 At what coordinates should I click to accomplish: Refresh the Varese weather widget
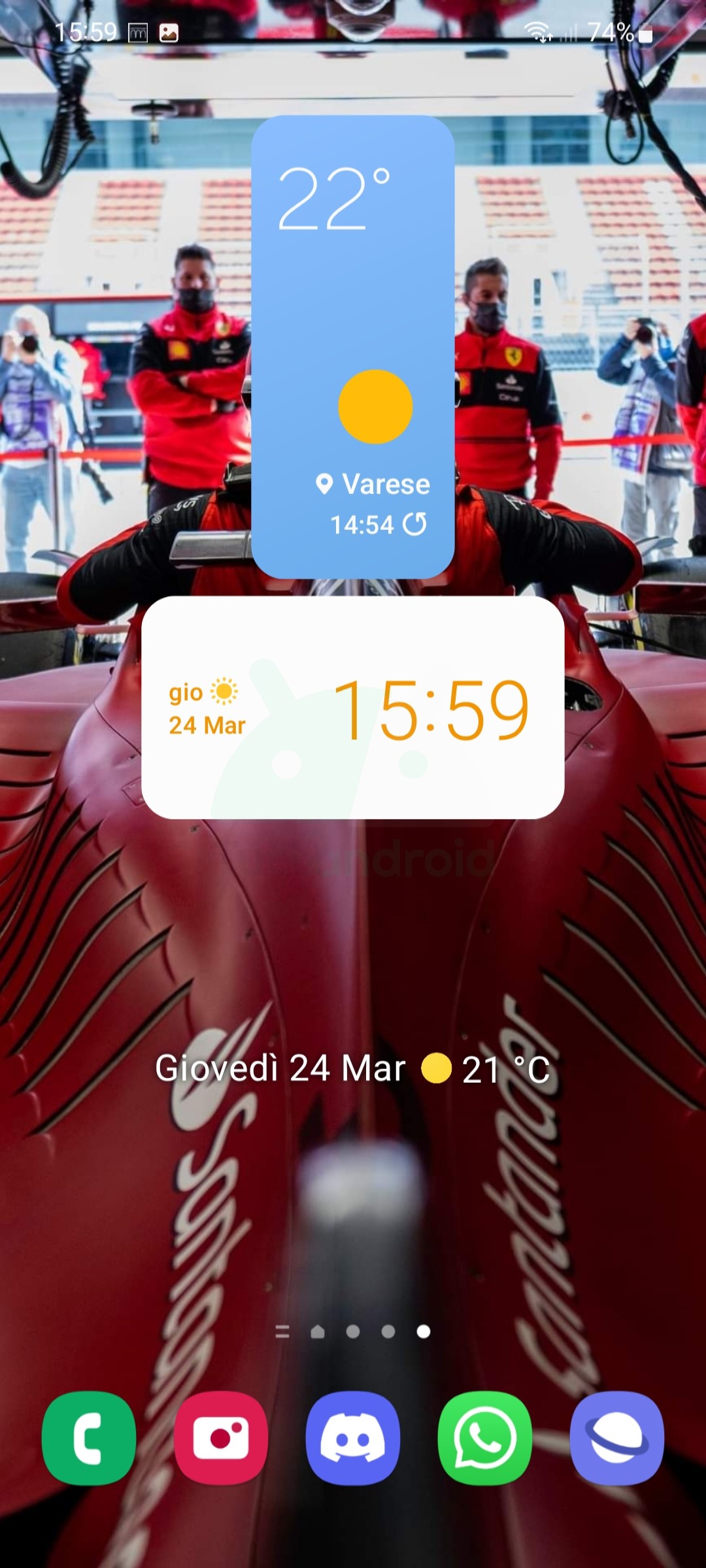pos(415,524)
